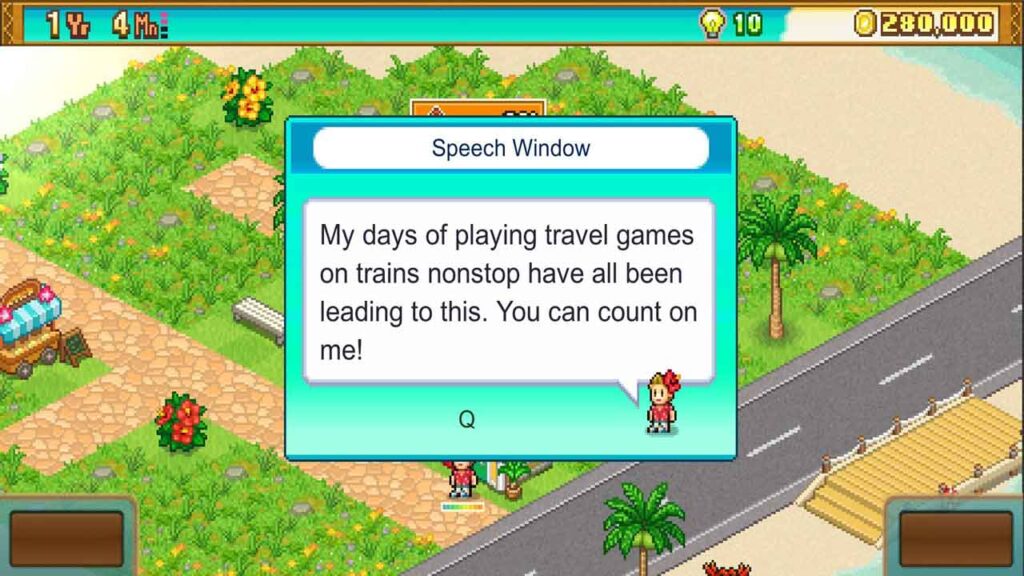1024x576 pixels.
Task: Tap the speech bubble to continue dialogue
Action: (508, 292)
